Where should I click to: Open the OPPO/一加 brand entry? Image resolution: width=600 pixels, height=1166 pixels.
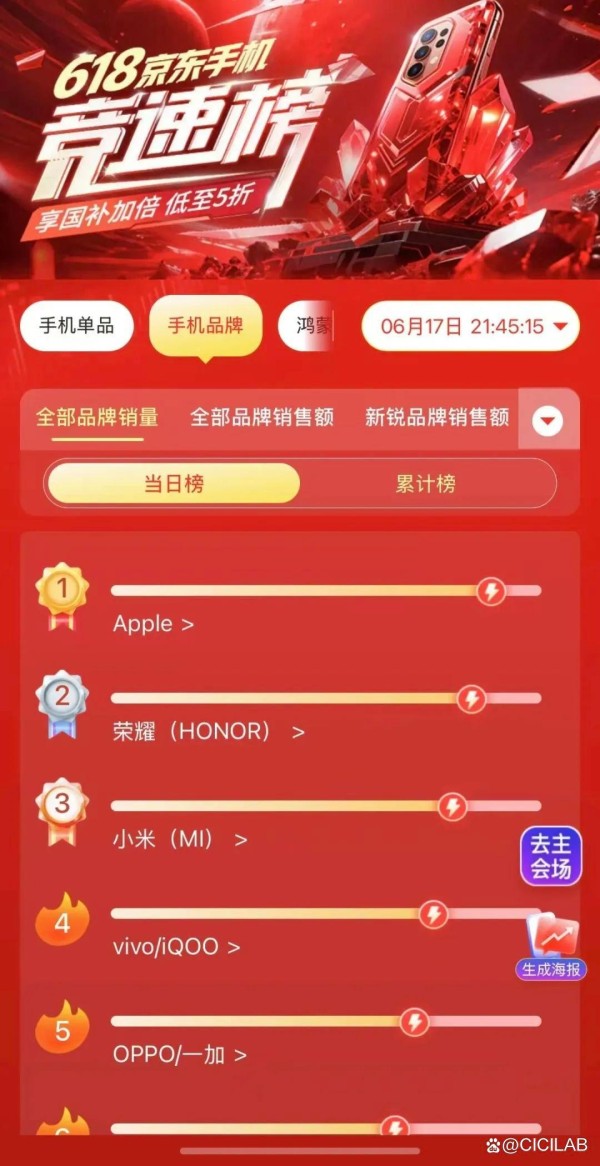[179, 1054]
